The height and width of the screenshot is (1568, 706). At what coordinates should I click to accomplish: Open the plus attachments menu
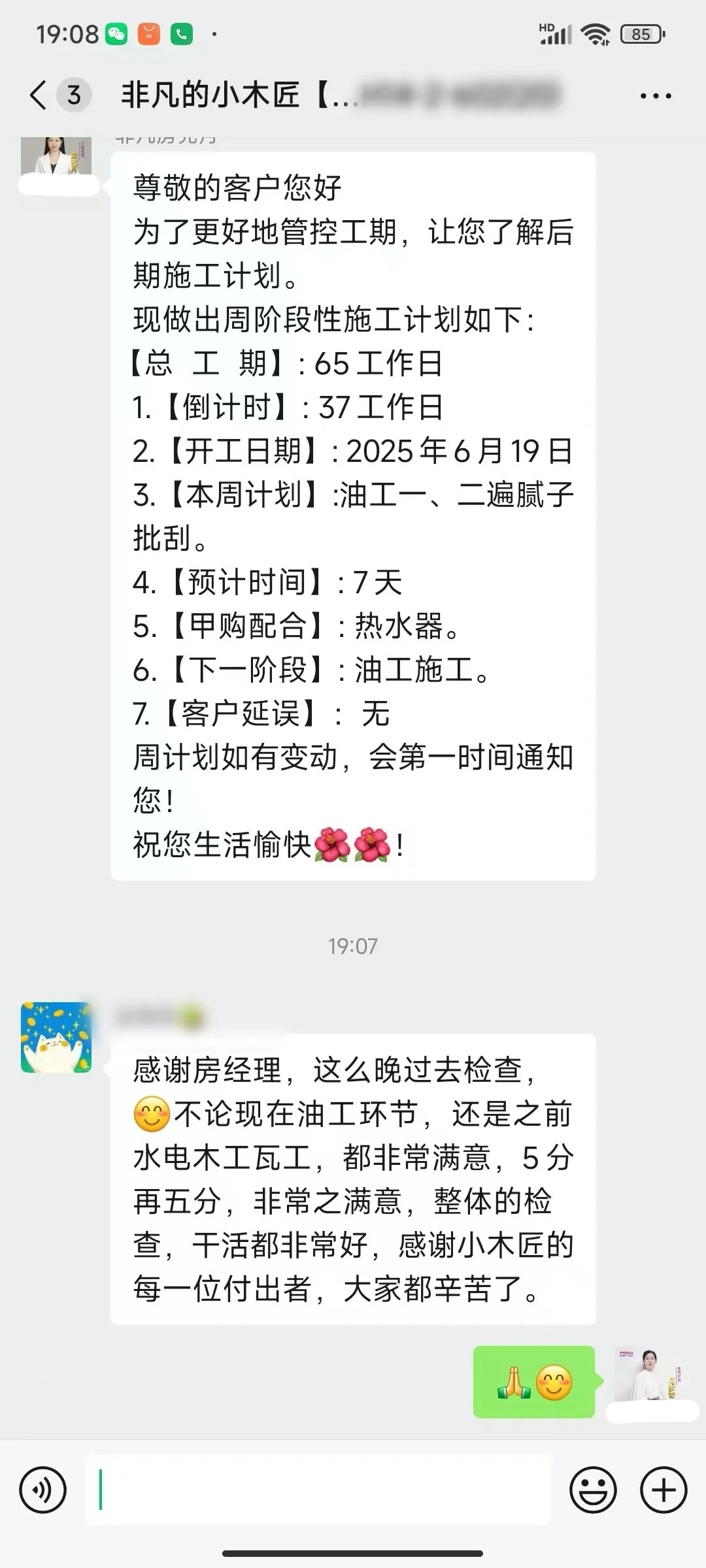pos(663,1490)
